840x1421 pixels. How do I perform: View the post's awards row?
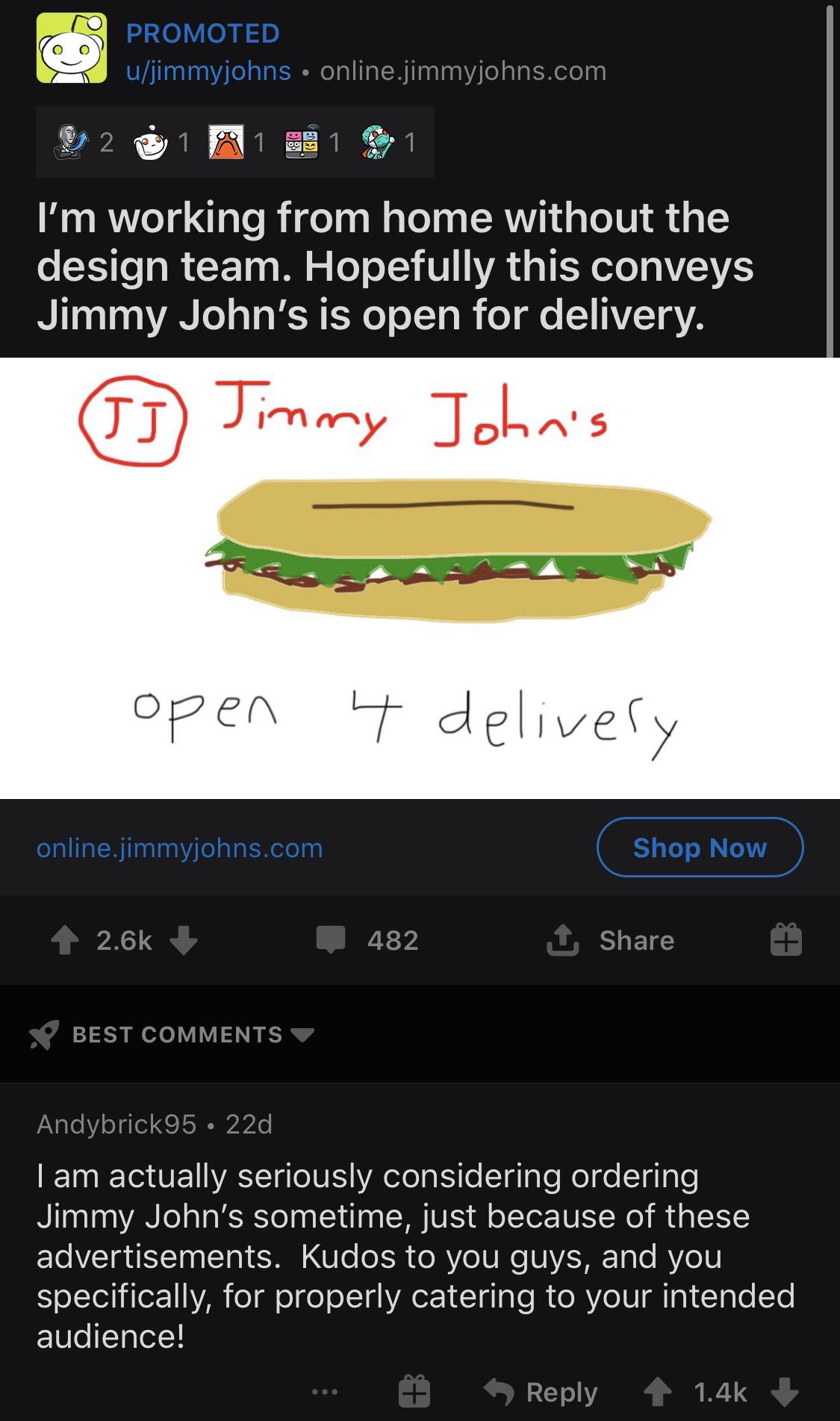[x=234, y=142]
